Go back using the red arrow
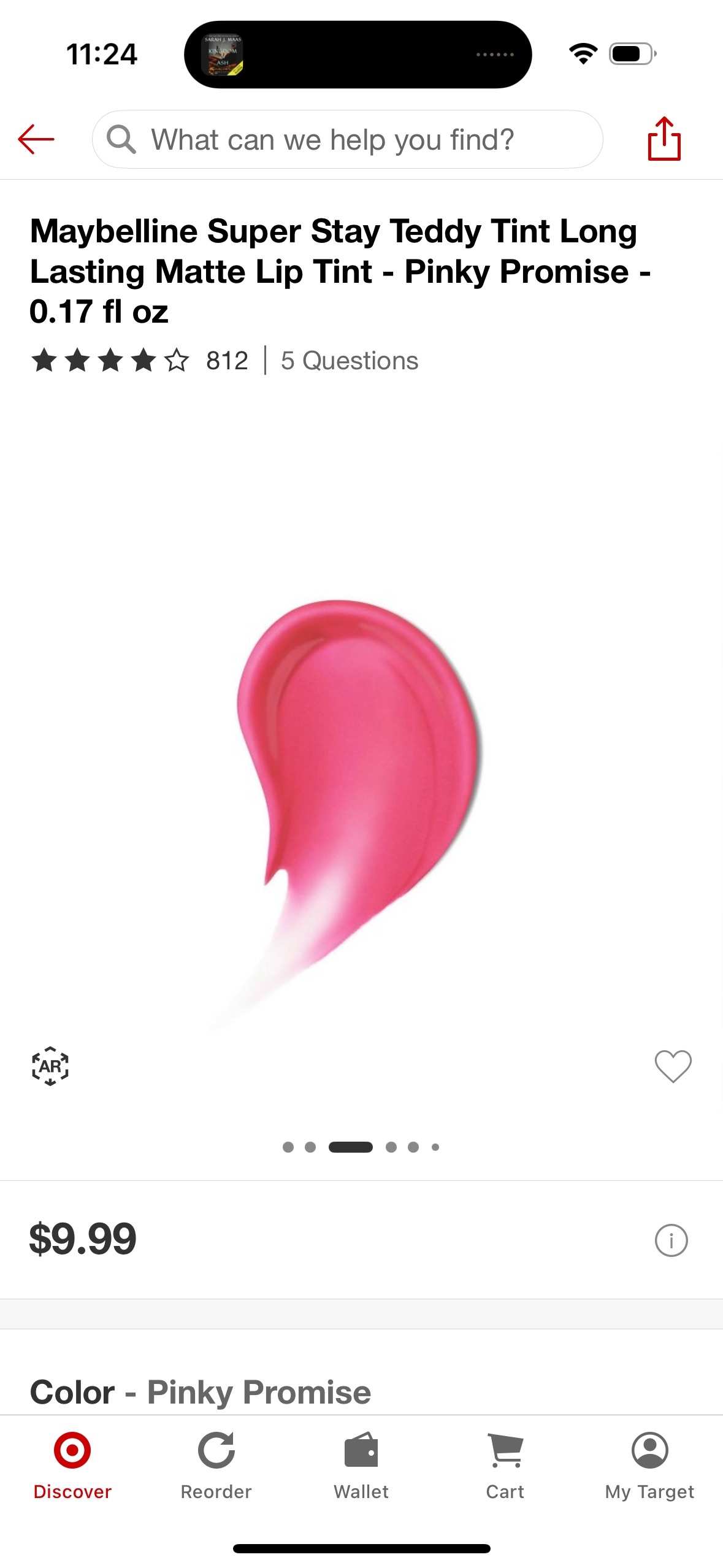 [36, 139]
